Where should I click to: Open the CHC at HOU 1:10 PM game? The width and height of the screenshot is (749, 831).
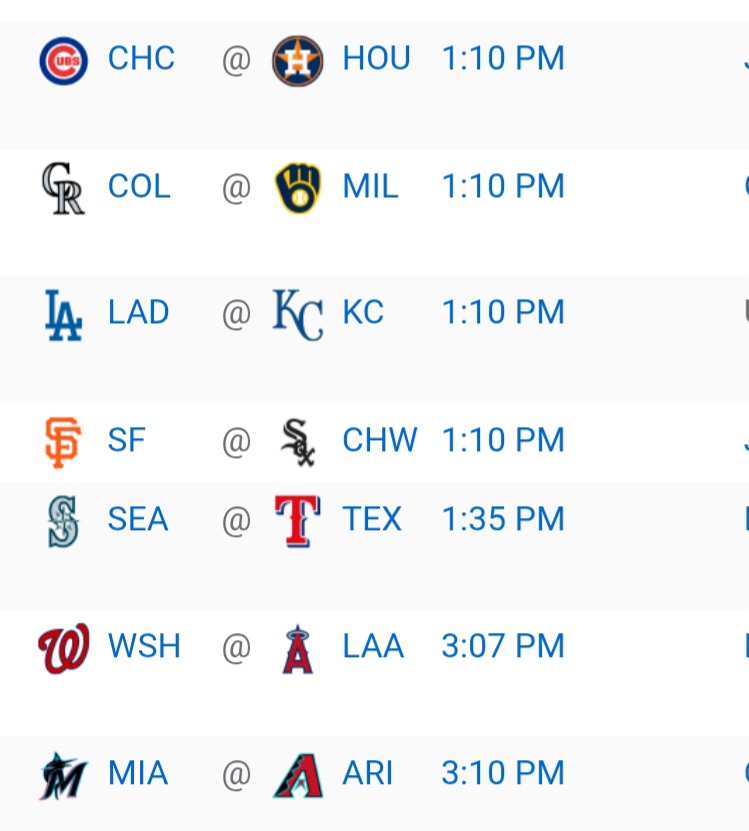(x=503, y=59)
